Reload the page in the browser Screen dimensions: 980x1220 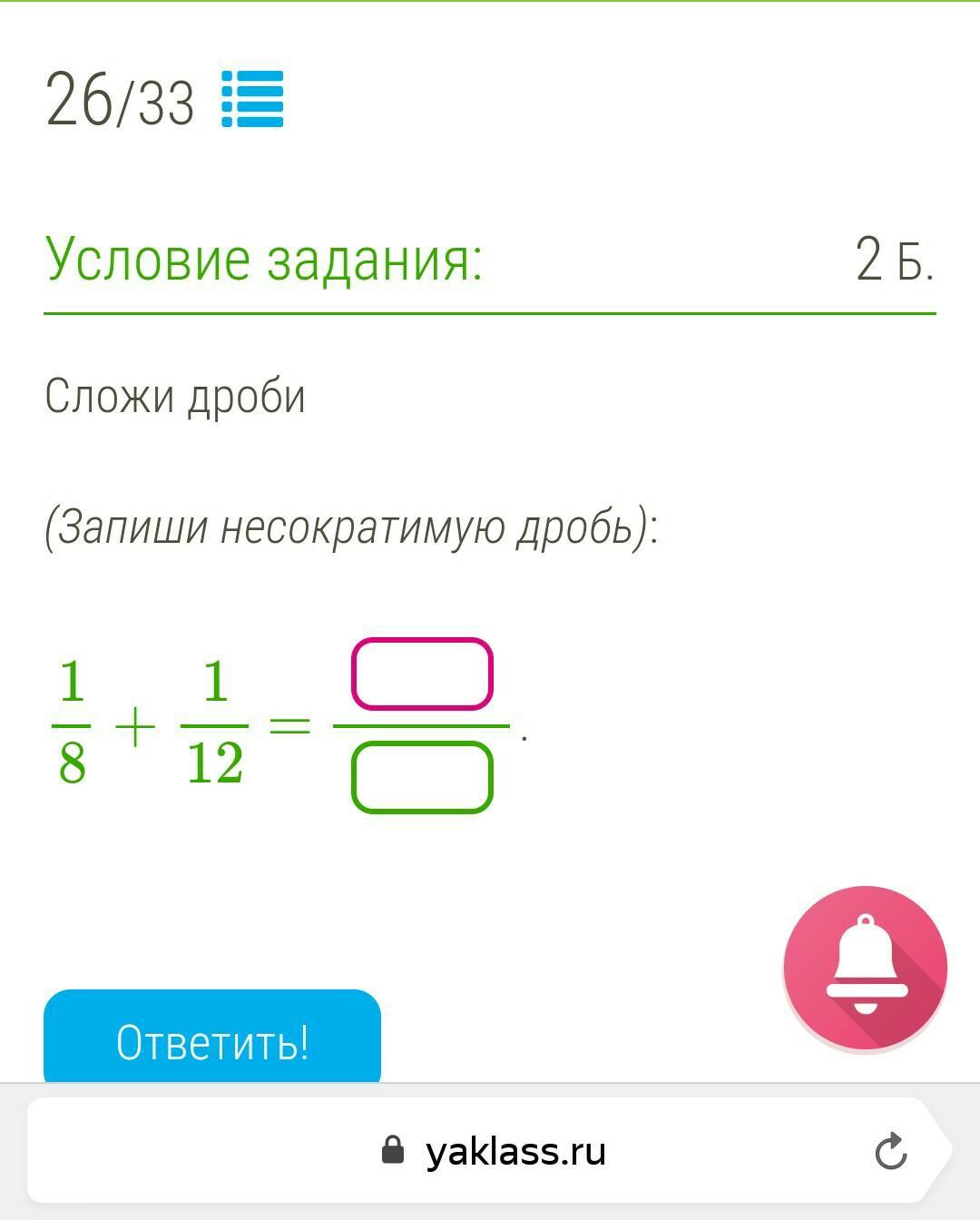pos(891,1151)
